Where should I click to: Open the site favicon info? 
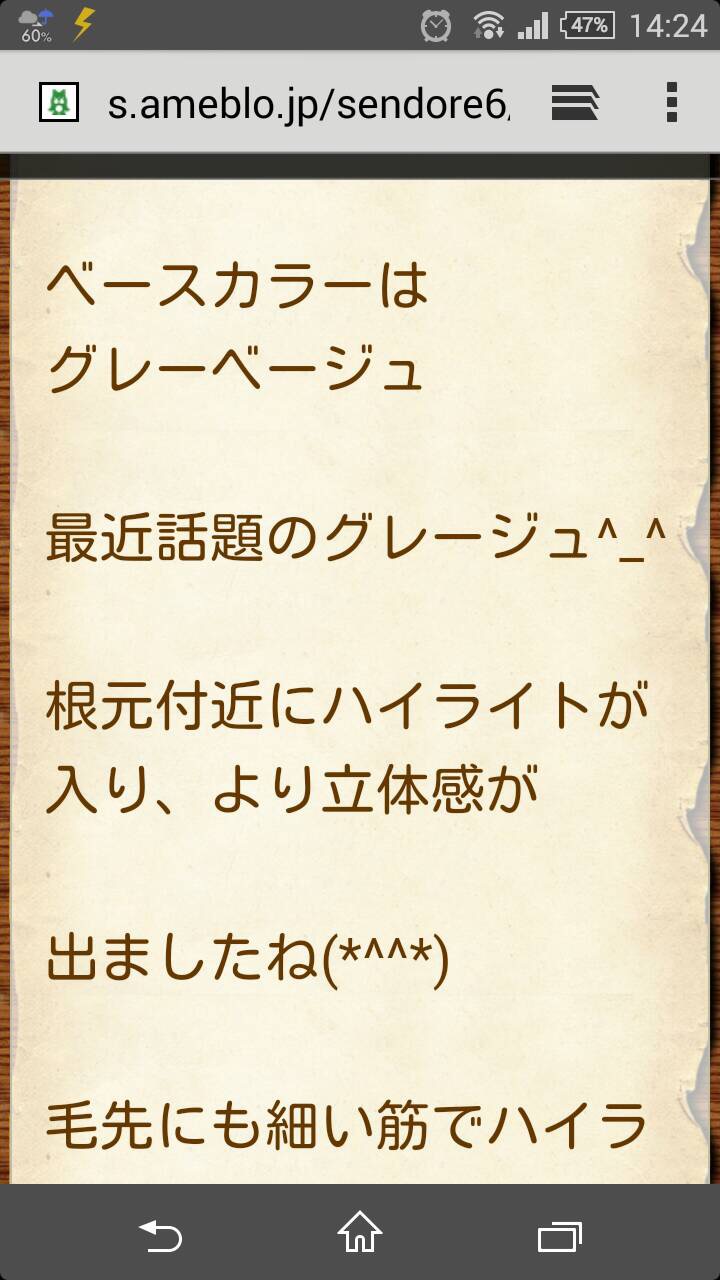point(58,103)
